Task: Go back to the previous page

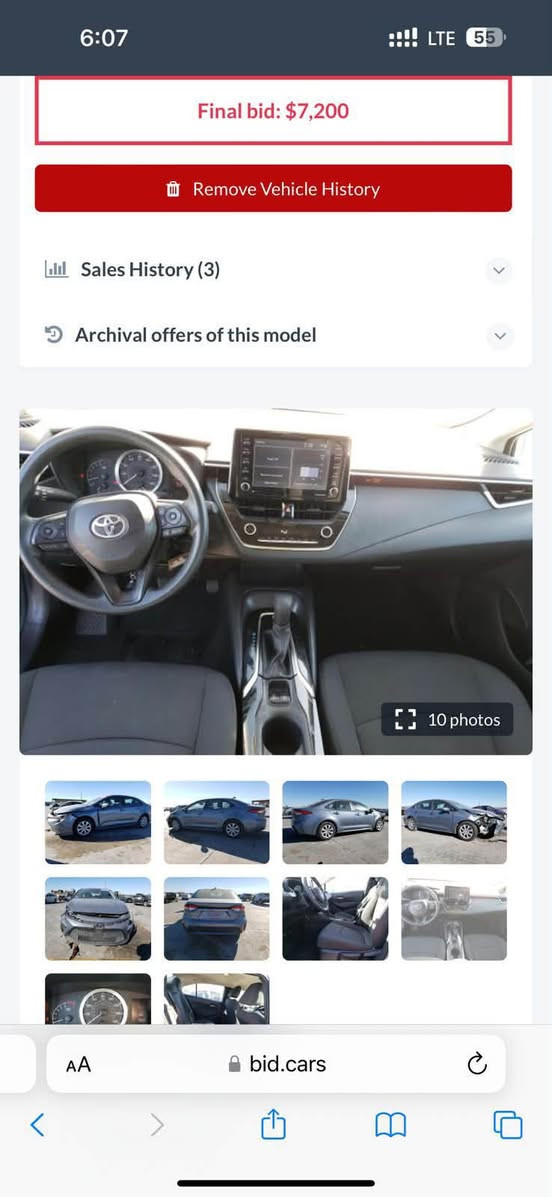Action: 37,1124
